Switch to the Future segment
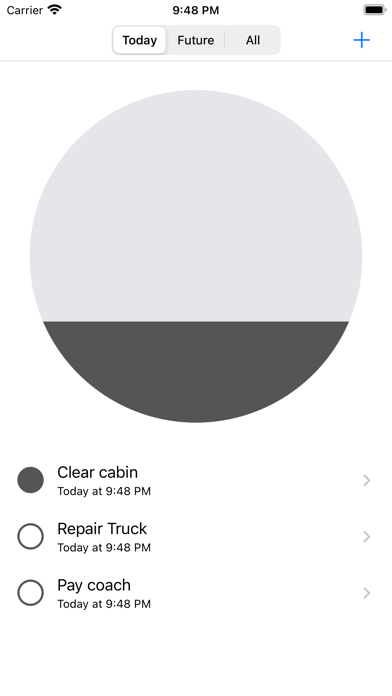The height and width of the screenshot is (696, 392). pyautogui.click(x=195, y=40)
